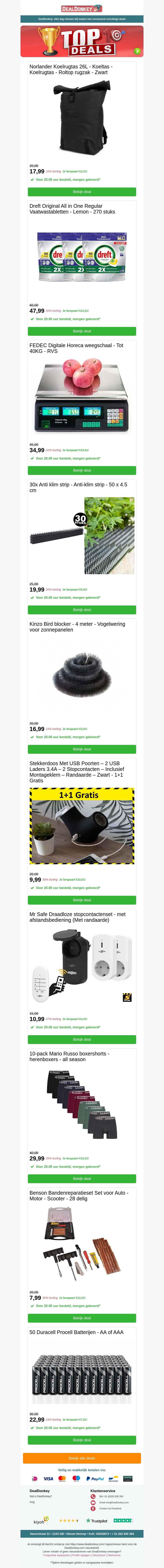Viewport: 164px width, 1568px height.
Task: Open the Top 10 Deals banner
Action: [x=82, y=41]
